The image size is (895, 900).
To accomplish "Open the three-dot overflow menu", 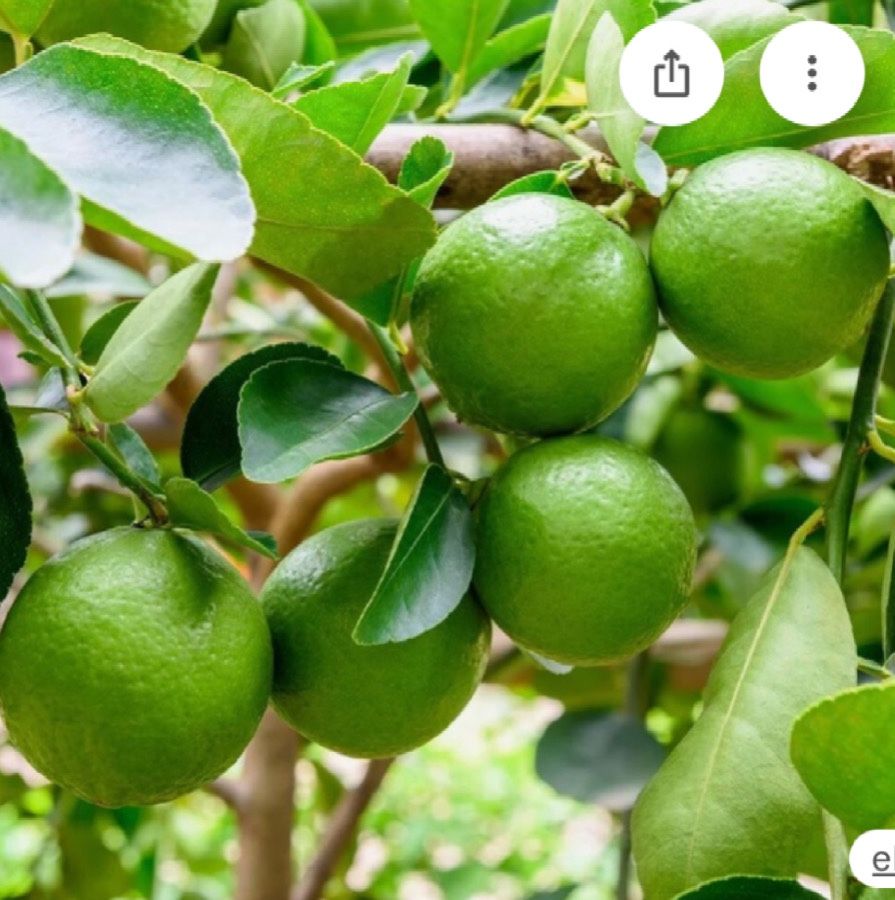I will pos(812,73).
